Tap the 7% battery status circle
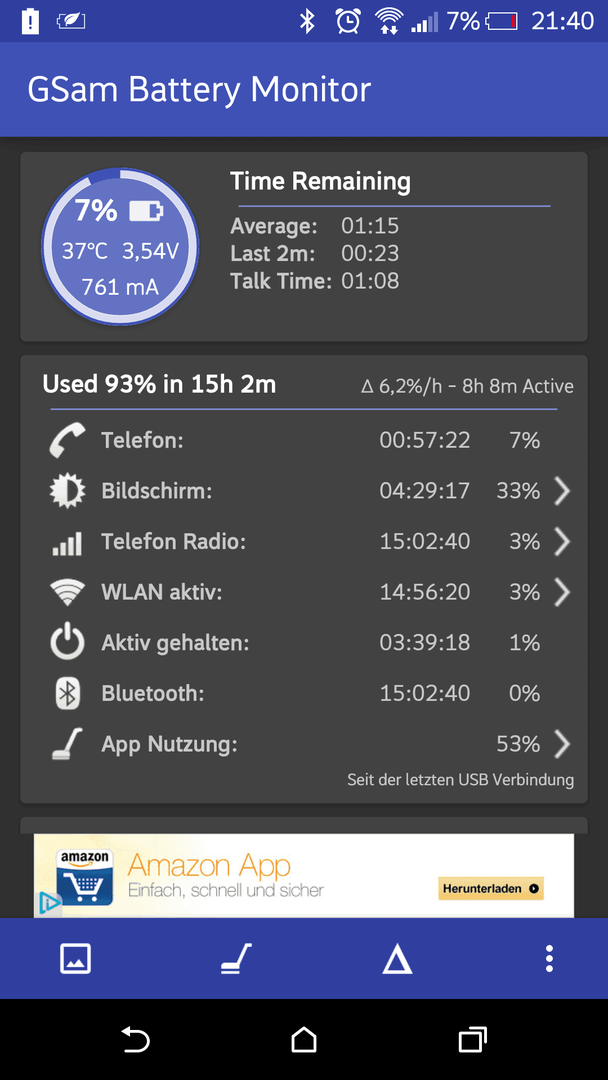This screenshot has width=608, height=1080. [x=120, y=246]
